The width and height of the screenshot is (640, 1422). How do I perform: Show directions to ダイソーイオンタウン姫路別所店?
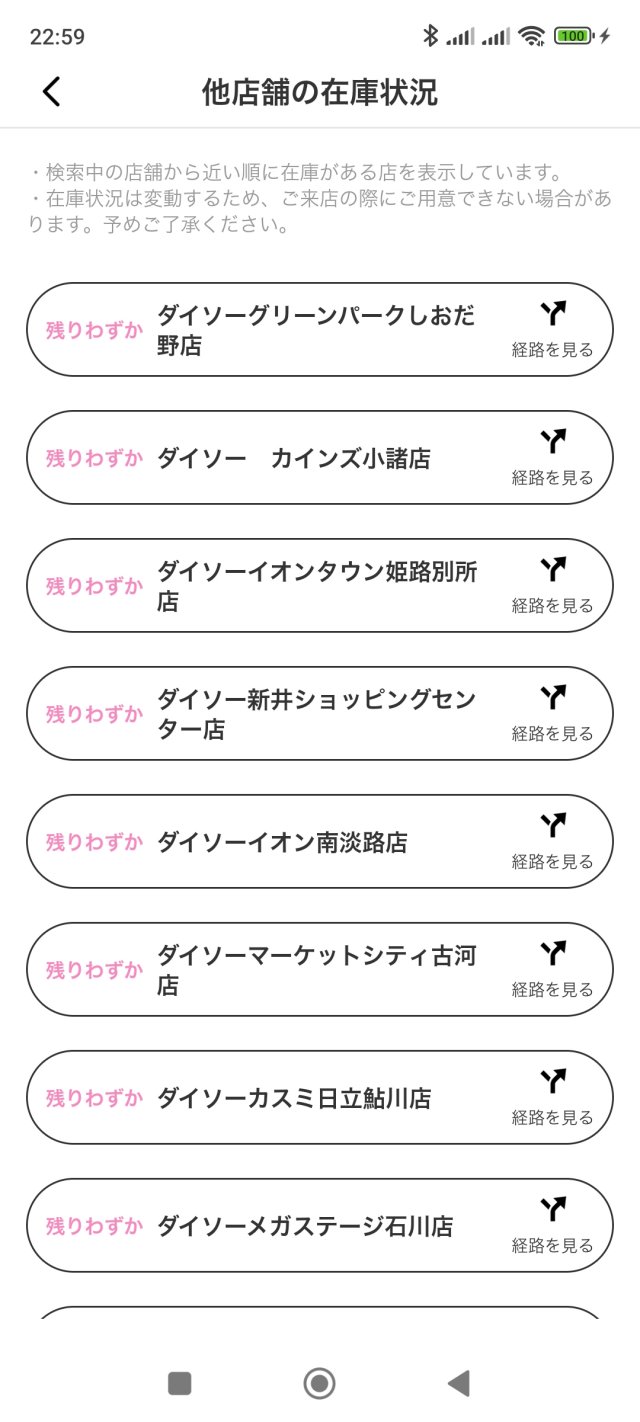(x=553, y=585)
